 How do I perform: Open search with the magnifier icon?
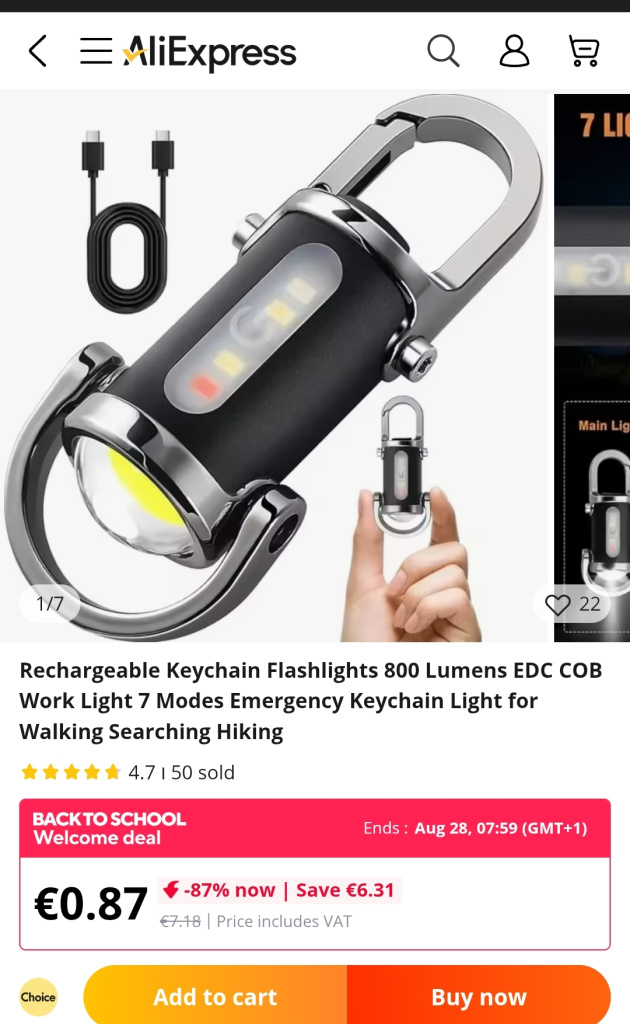(443, 51)
